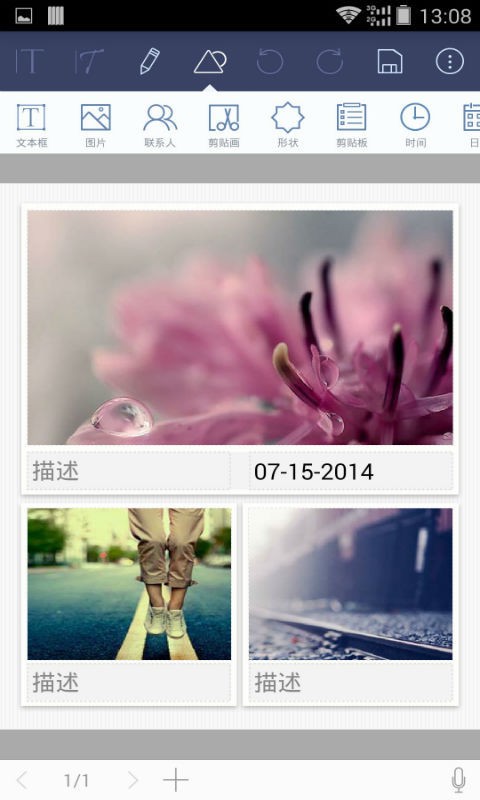This screenshot has width=480, height=800.
Task: Edit 描述 under the jumping legs photo
Action: [x=129, y=682]
